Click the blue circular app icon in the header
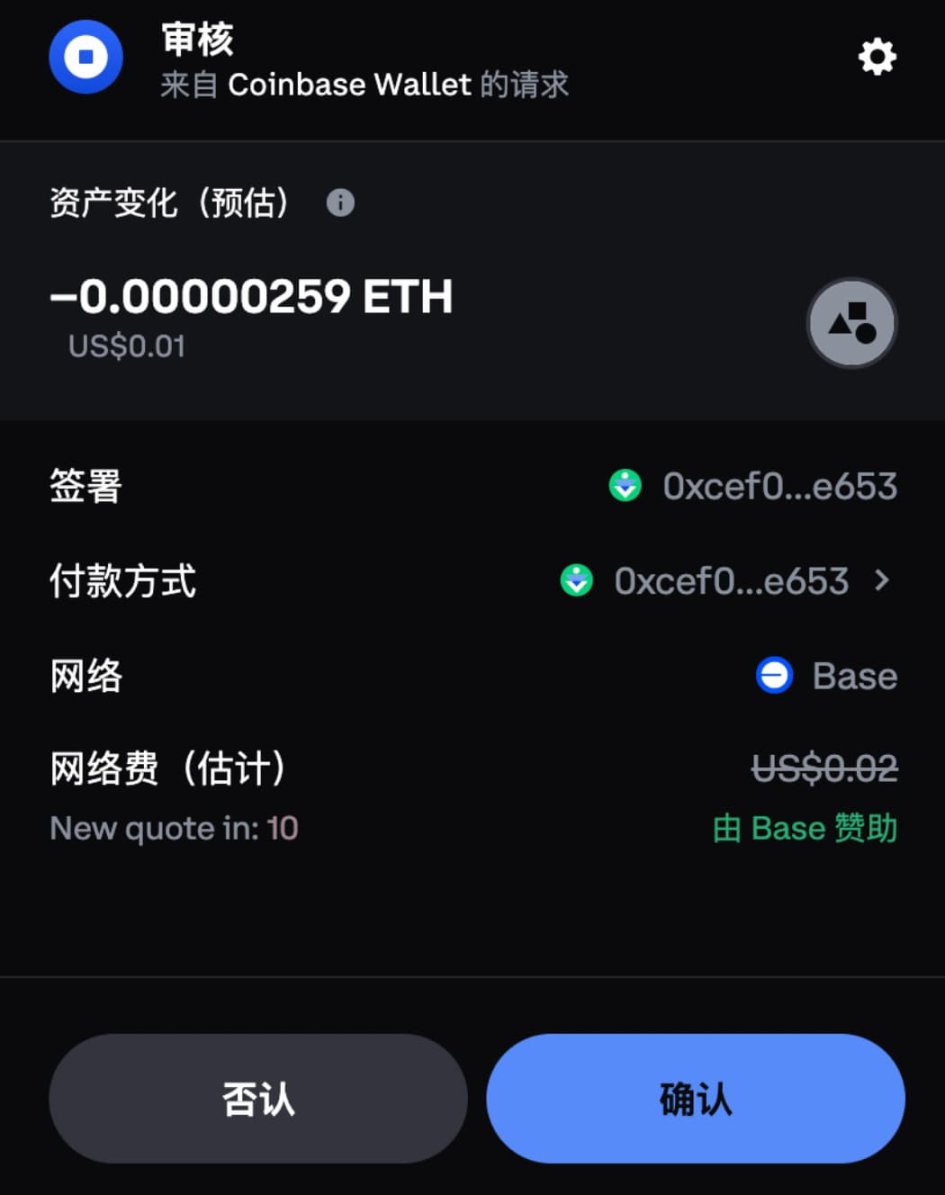The height and width of the screenshot is (1195, 945). (85, 57)
